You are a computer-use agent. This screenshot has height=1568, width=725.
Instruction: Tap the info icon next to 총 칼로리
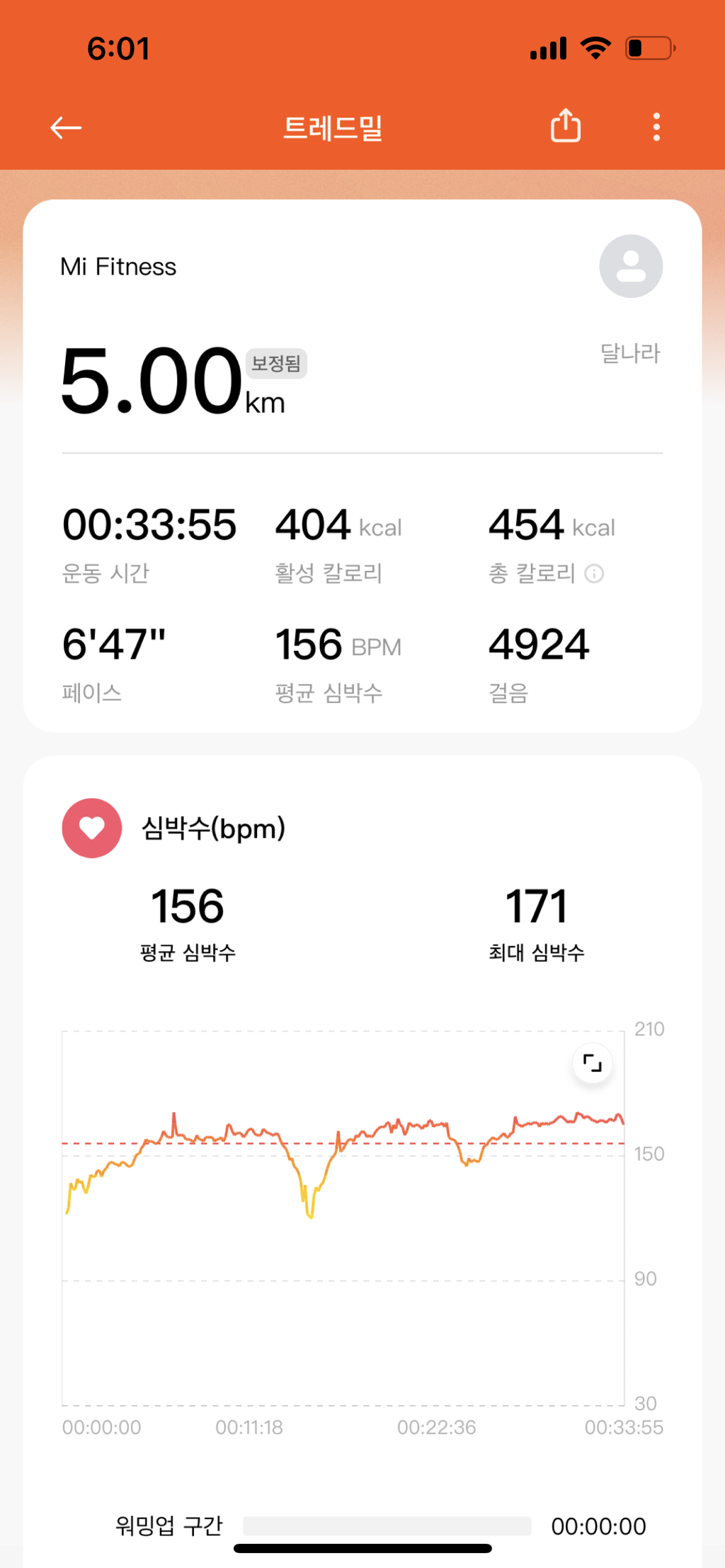595,574
